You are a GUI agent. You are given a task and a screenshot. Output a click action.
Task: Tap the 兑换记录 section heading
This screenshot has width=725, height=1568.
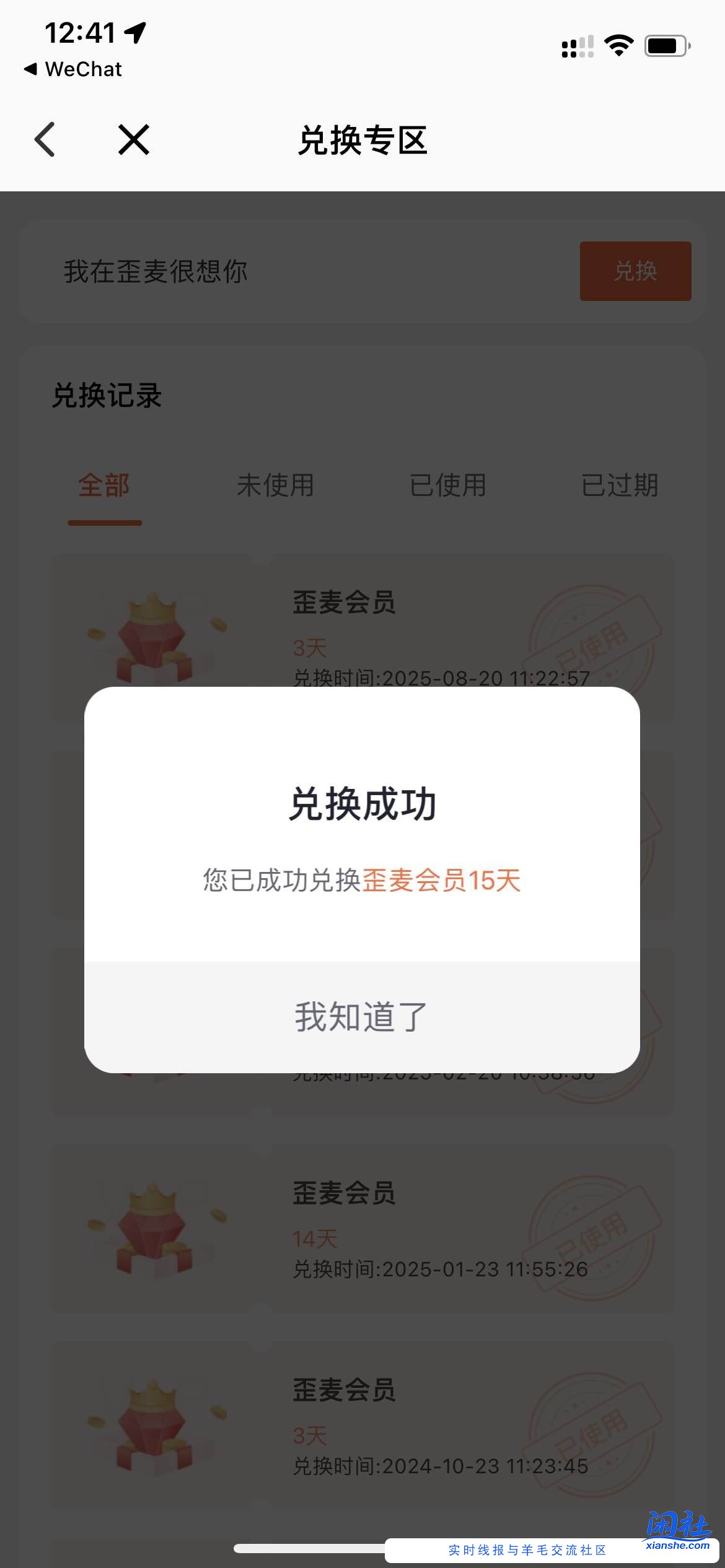(106, 394)
